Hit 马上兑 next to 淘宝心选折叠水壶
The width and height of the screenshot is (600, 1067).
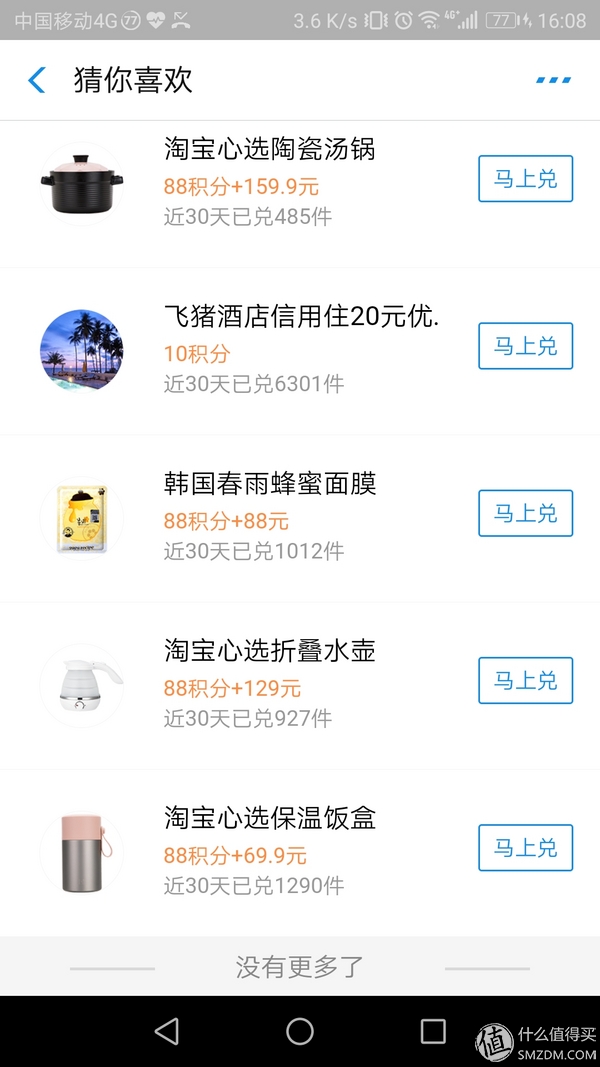coord(525,681)
